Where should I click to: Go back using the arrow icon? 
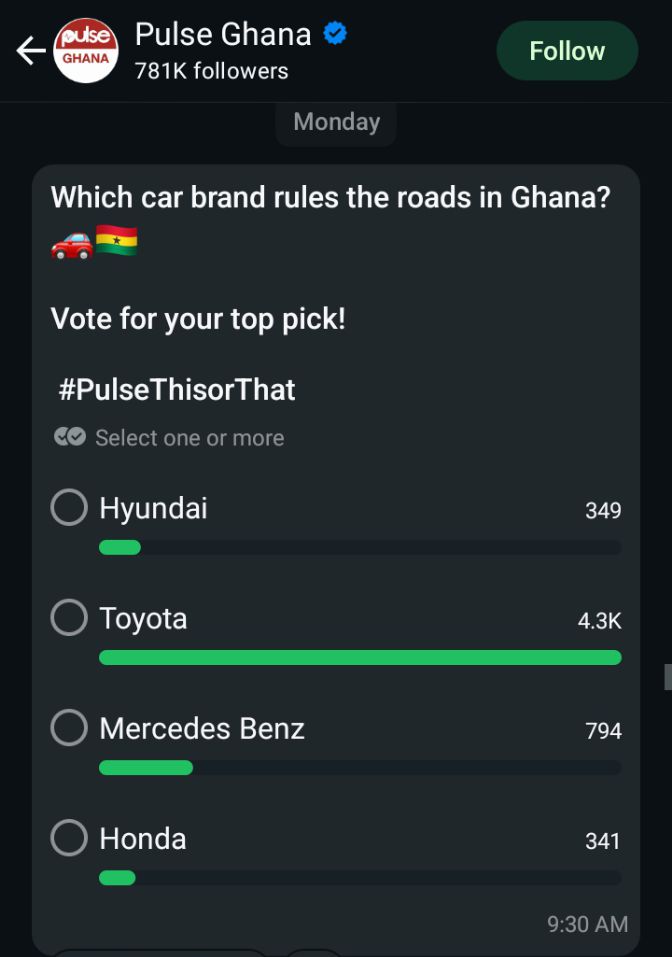30,51
